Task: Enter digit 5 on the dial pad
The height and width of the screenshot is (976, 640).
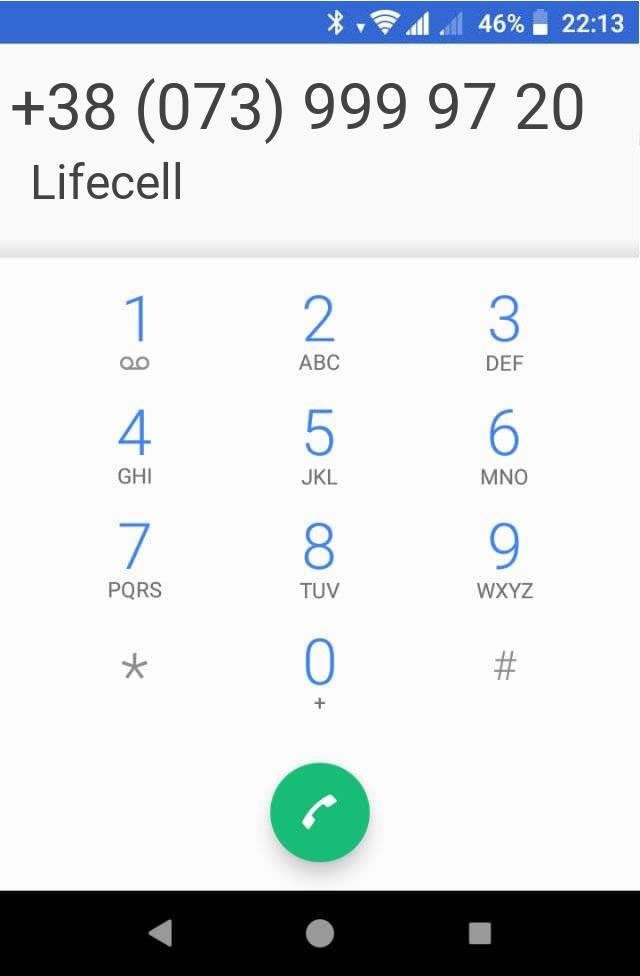Action: click(x=319, y=447)
